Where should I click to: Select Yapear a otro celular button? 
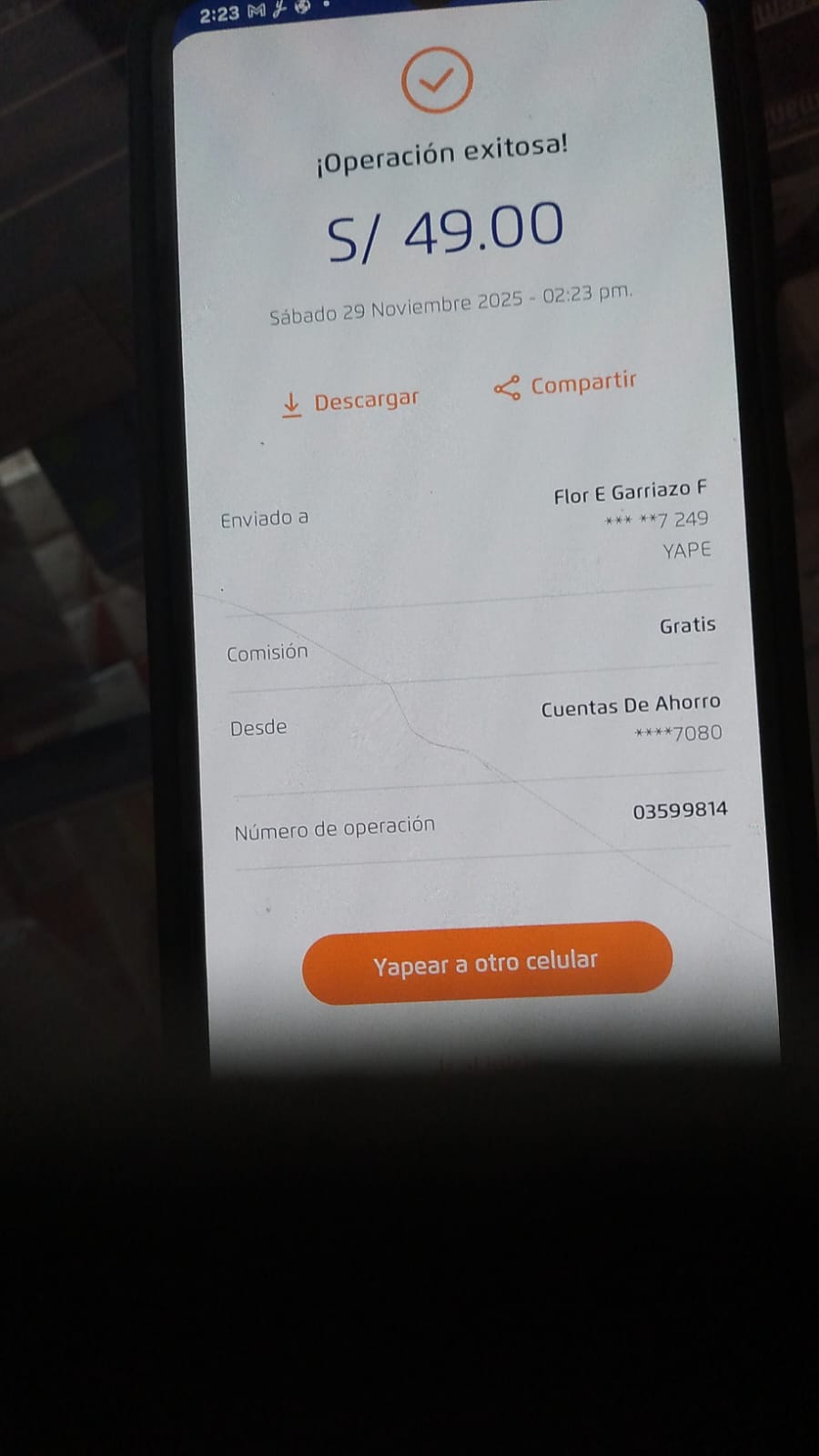(487, 963)
